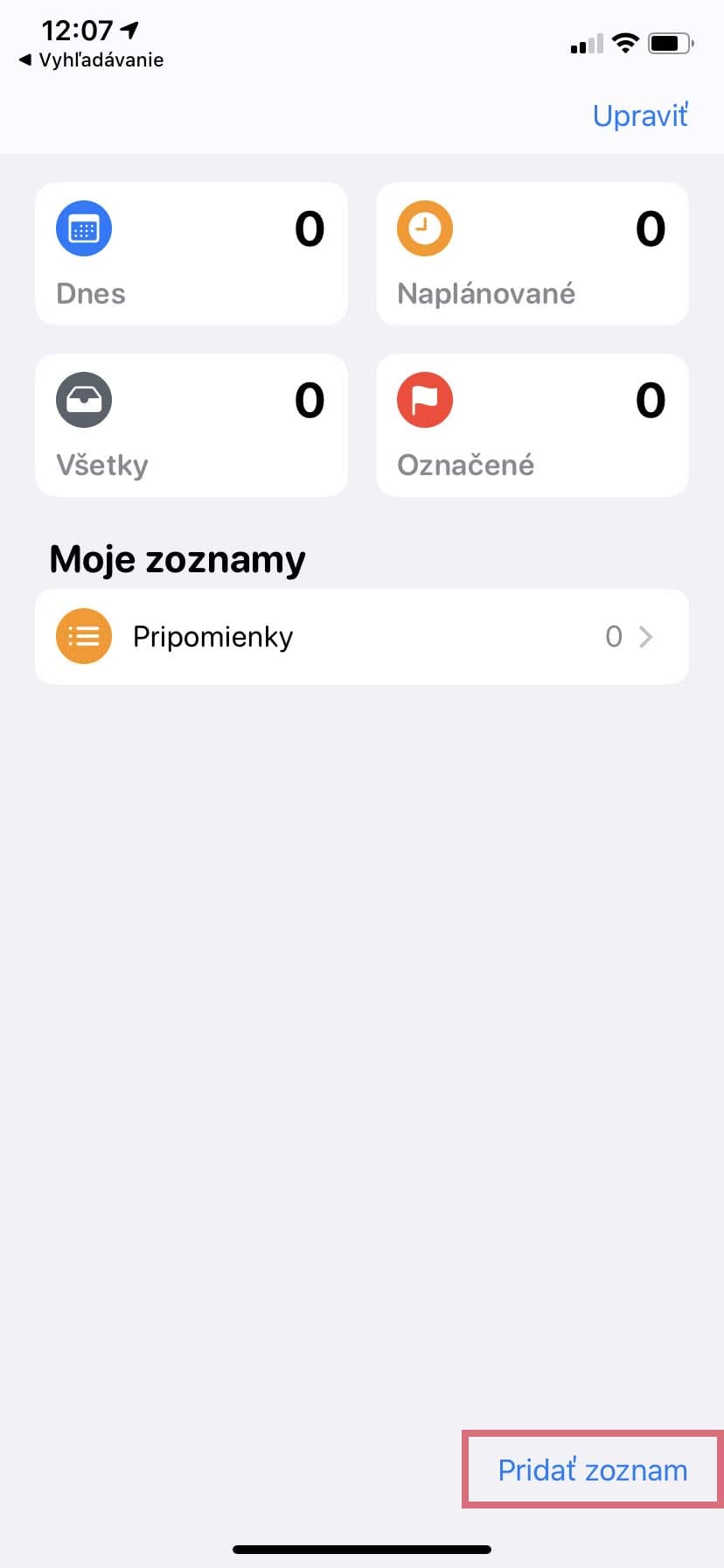The width and height of the screenshot is (724, 1568).
Task: Open the Naplánované smart list
Action: (x=533, y=254)
